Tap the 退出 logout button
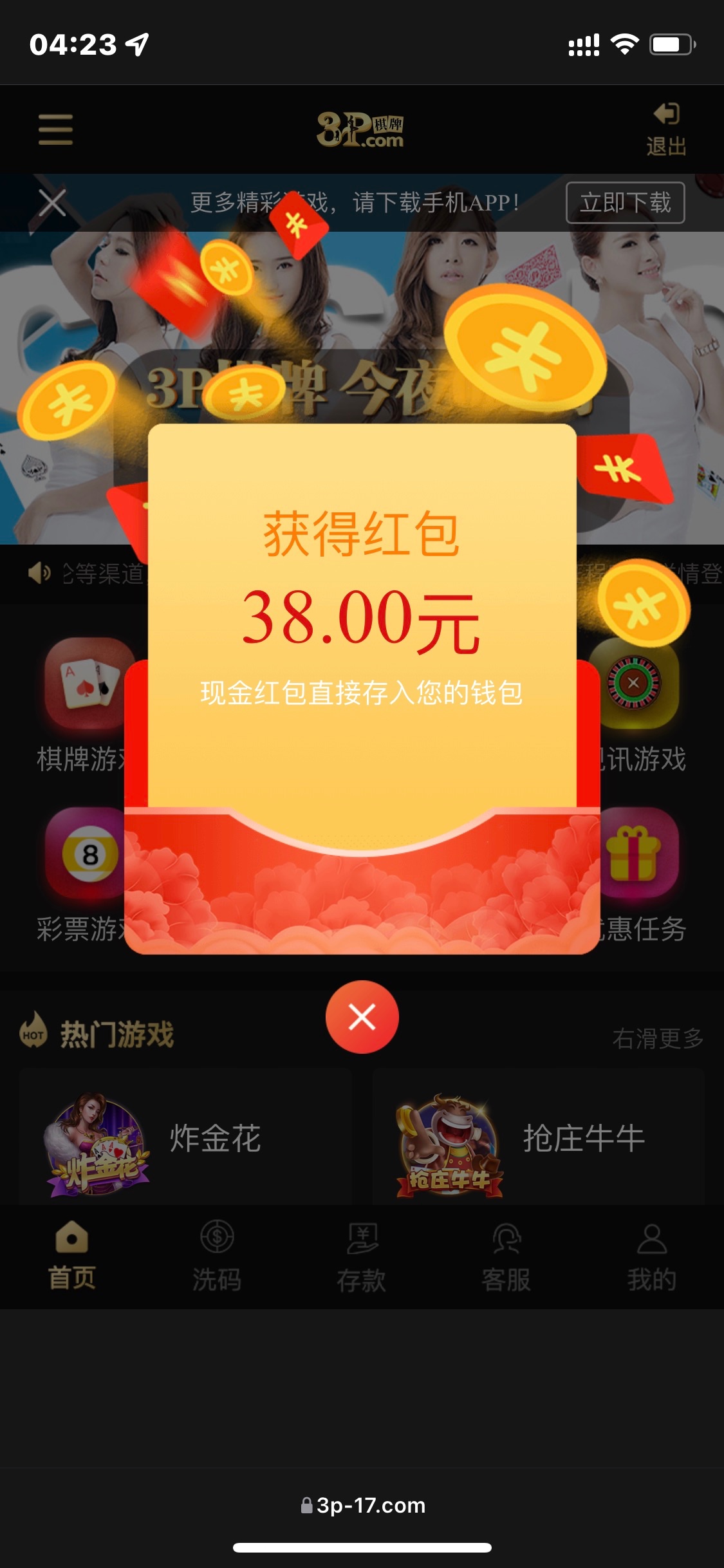Viewport: 724px width, 1568px height. tap(666, 130)
